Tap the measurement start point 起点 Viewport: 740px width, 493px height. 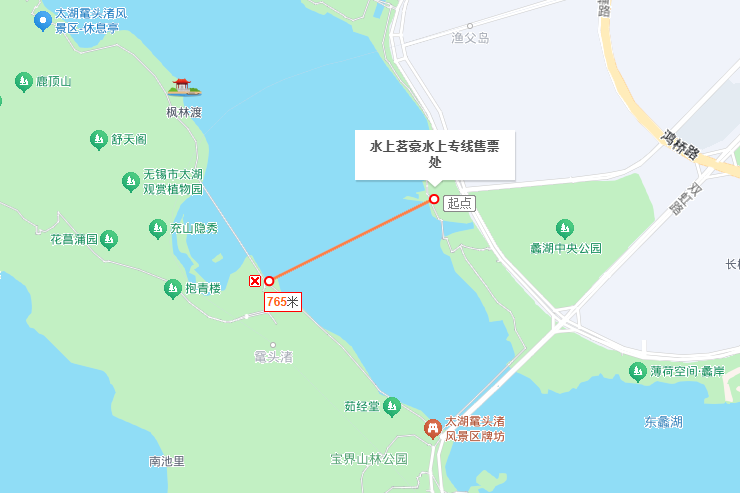click(x=434, y=199)
